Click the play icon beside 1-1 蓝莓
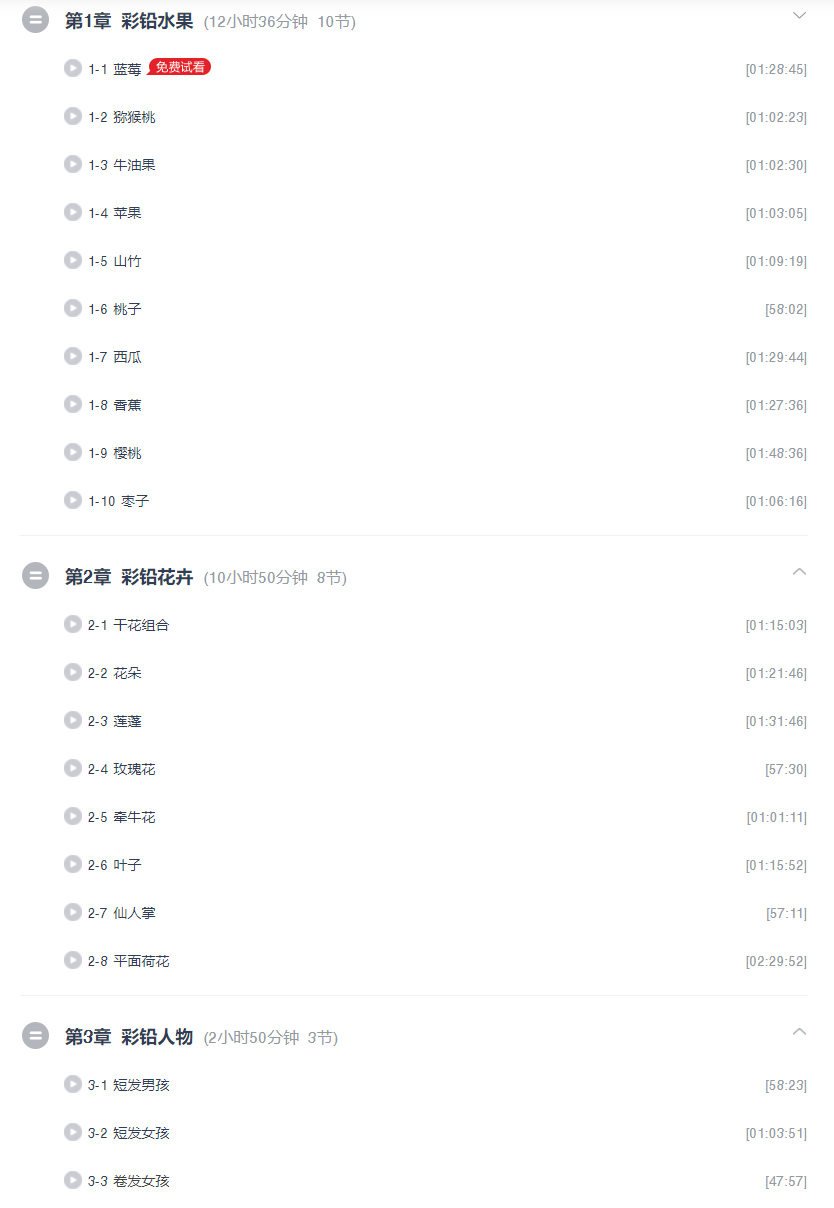Screen dimensions: 834x1208 (73, 68)
